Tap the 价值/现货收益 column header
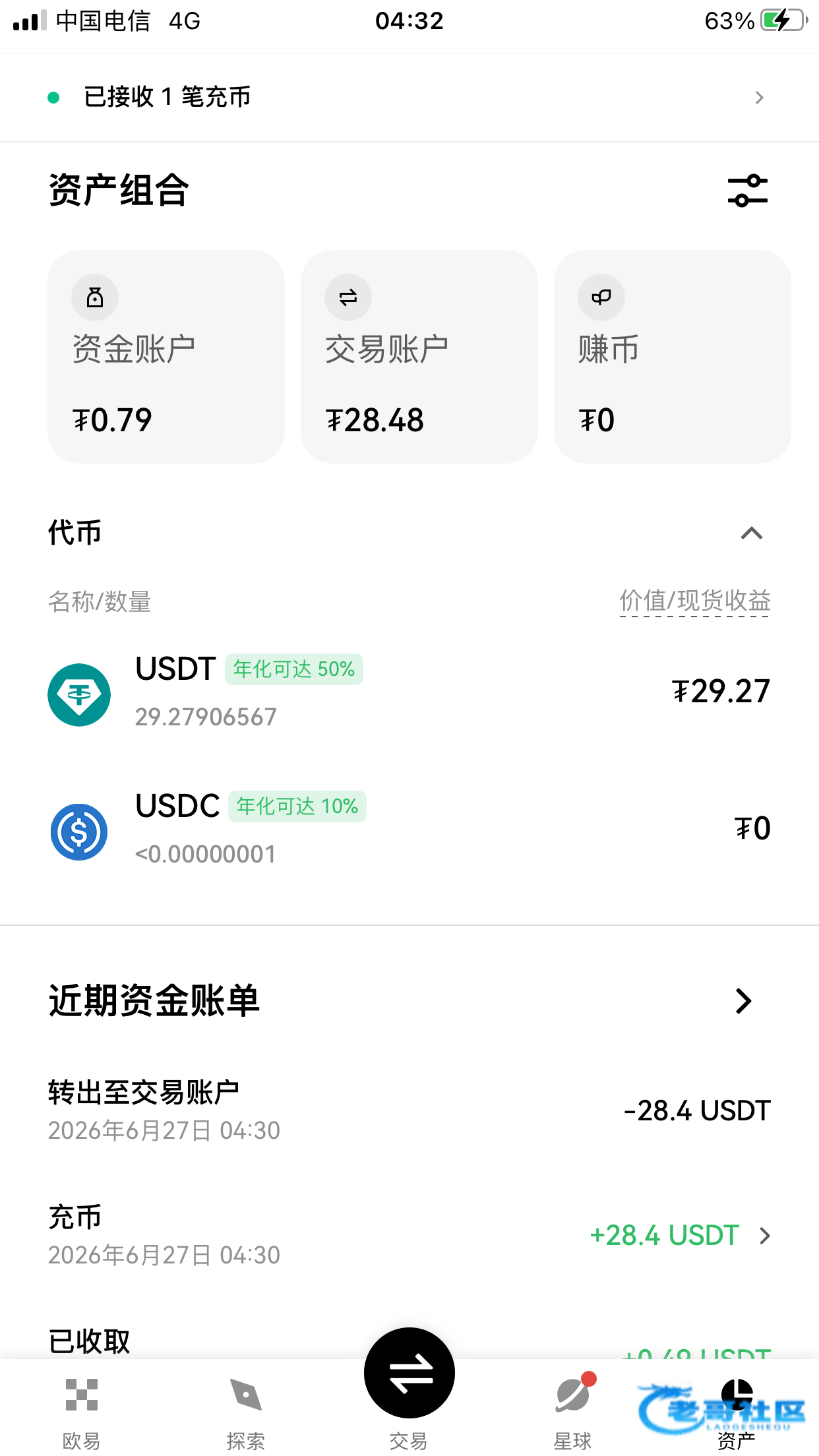 click(695, 601)
